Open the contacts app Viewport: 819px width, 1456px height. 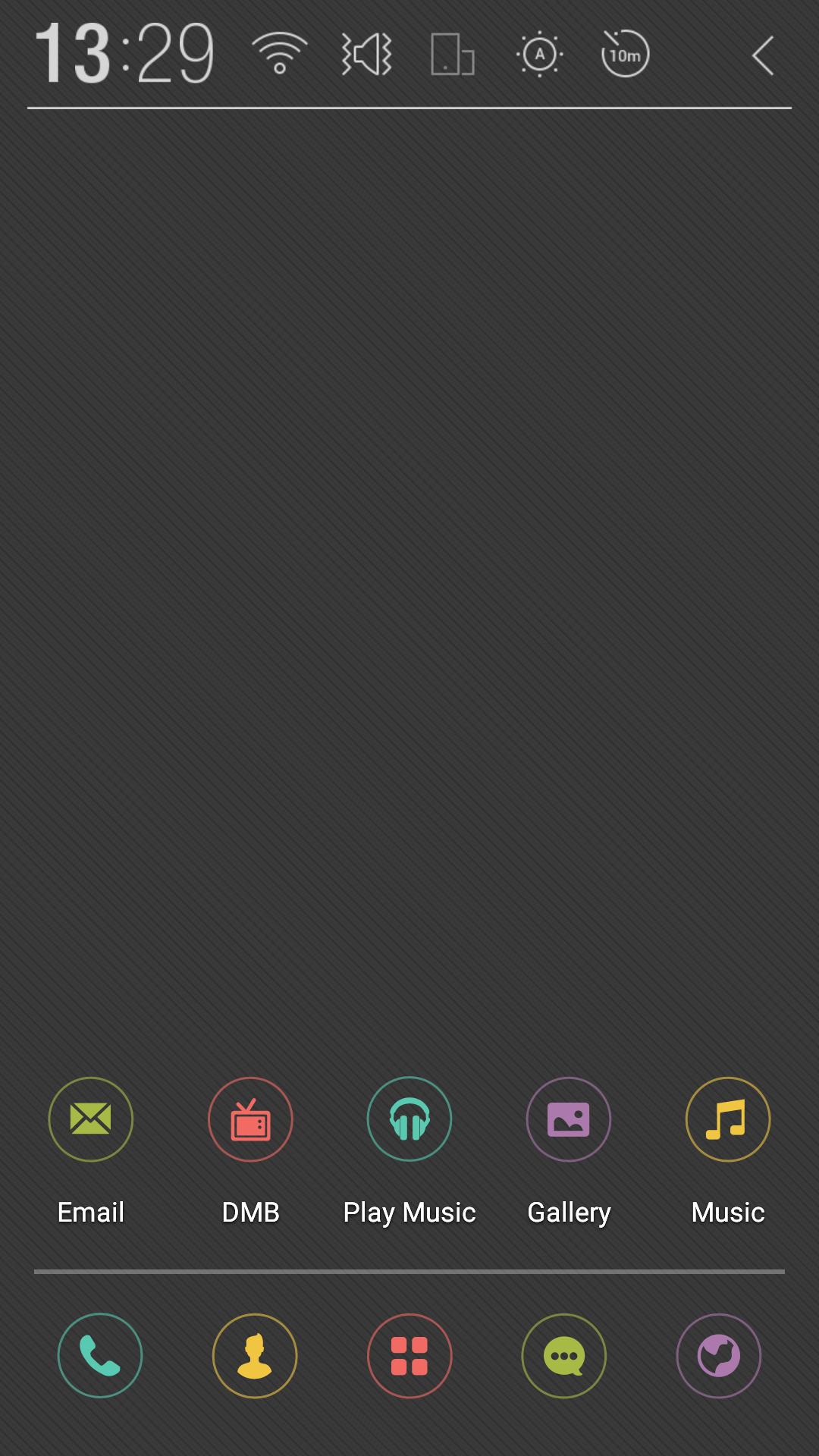coord(255,1356)
